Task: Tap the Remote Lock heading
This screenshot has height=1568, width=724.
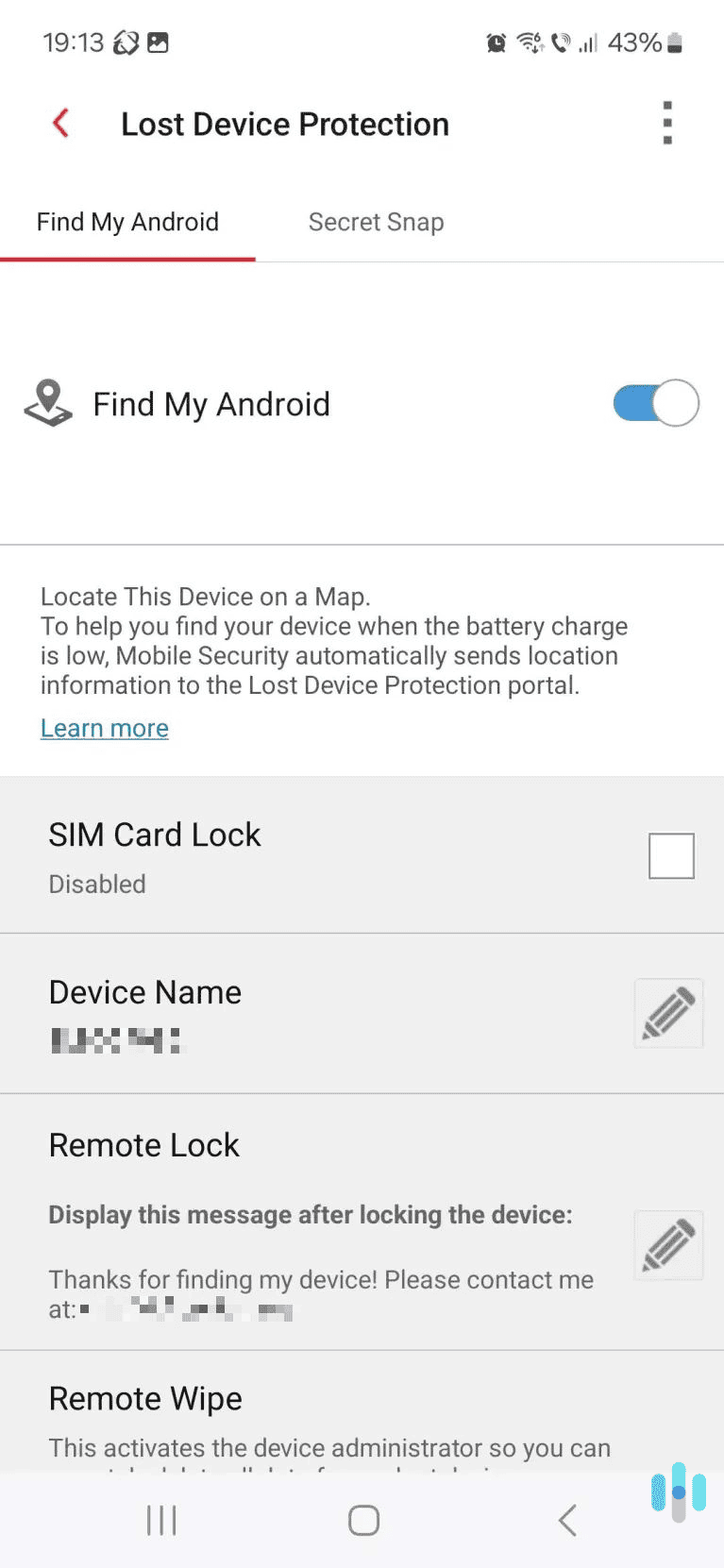Action: [x=143, y=1145]
